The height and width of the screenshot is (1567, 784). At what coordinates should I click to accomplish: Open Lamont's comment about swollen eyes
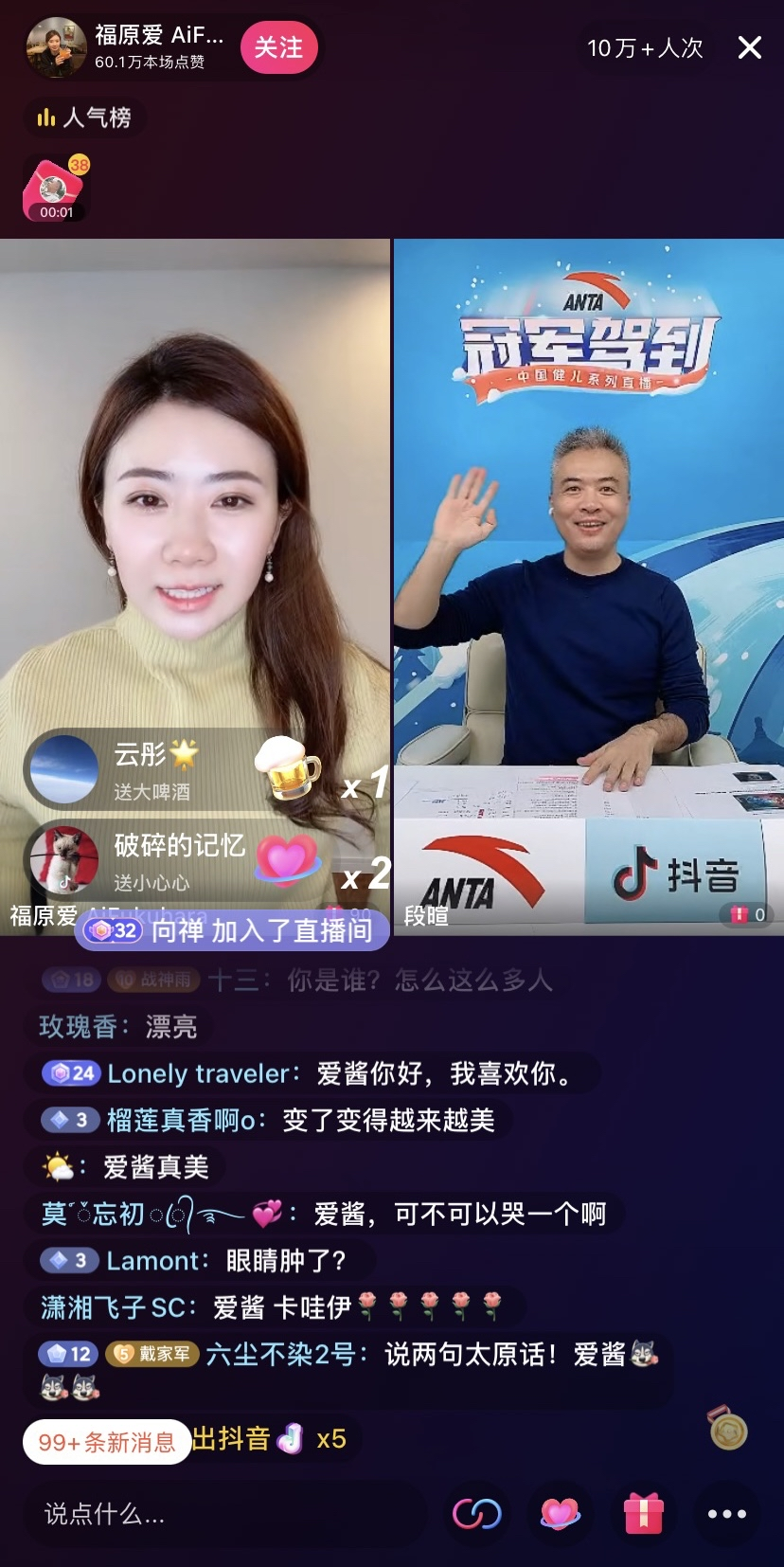coord(201,1261)
